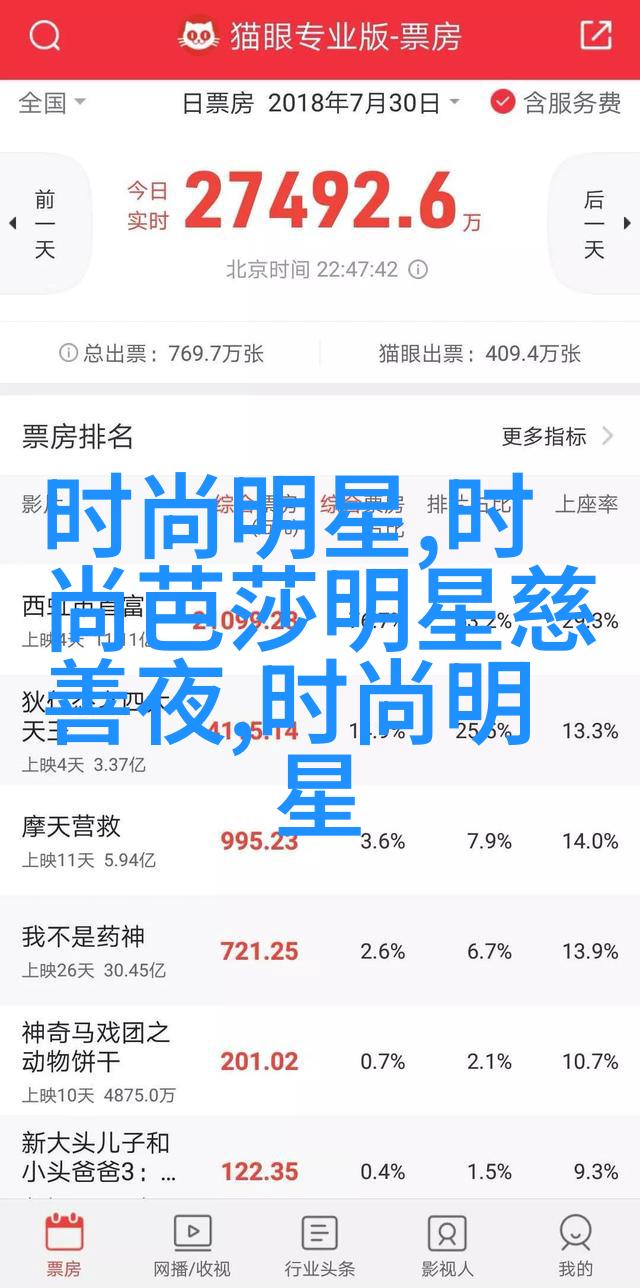The height and width of the screenshot is (1288, 640).
Task: Open the 日票房 date picker
Action: 320,102
